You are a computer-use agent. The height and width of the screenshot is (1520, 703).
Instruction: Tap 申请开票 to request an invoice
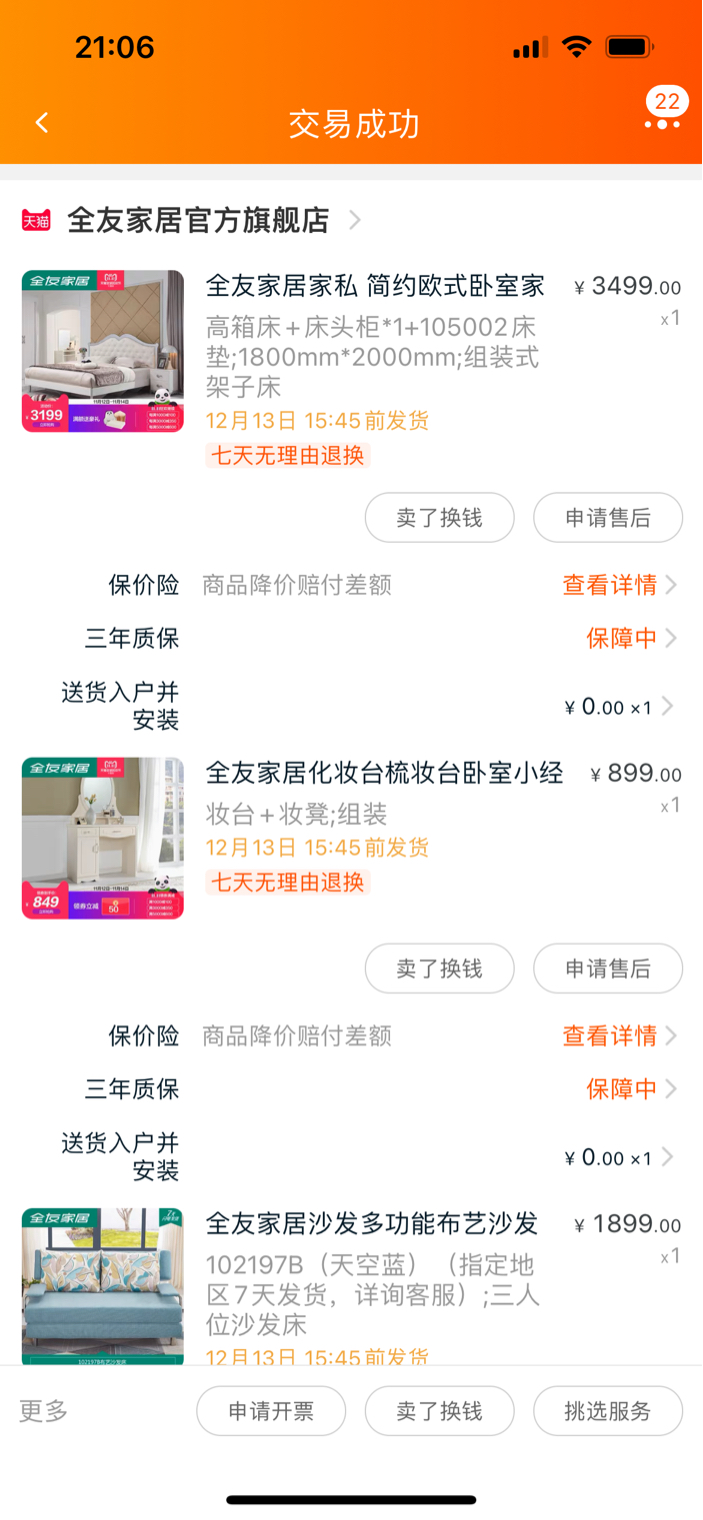coord(271,1411)
